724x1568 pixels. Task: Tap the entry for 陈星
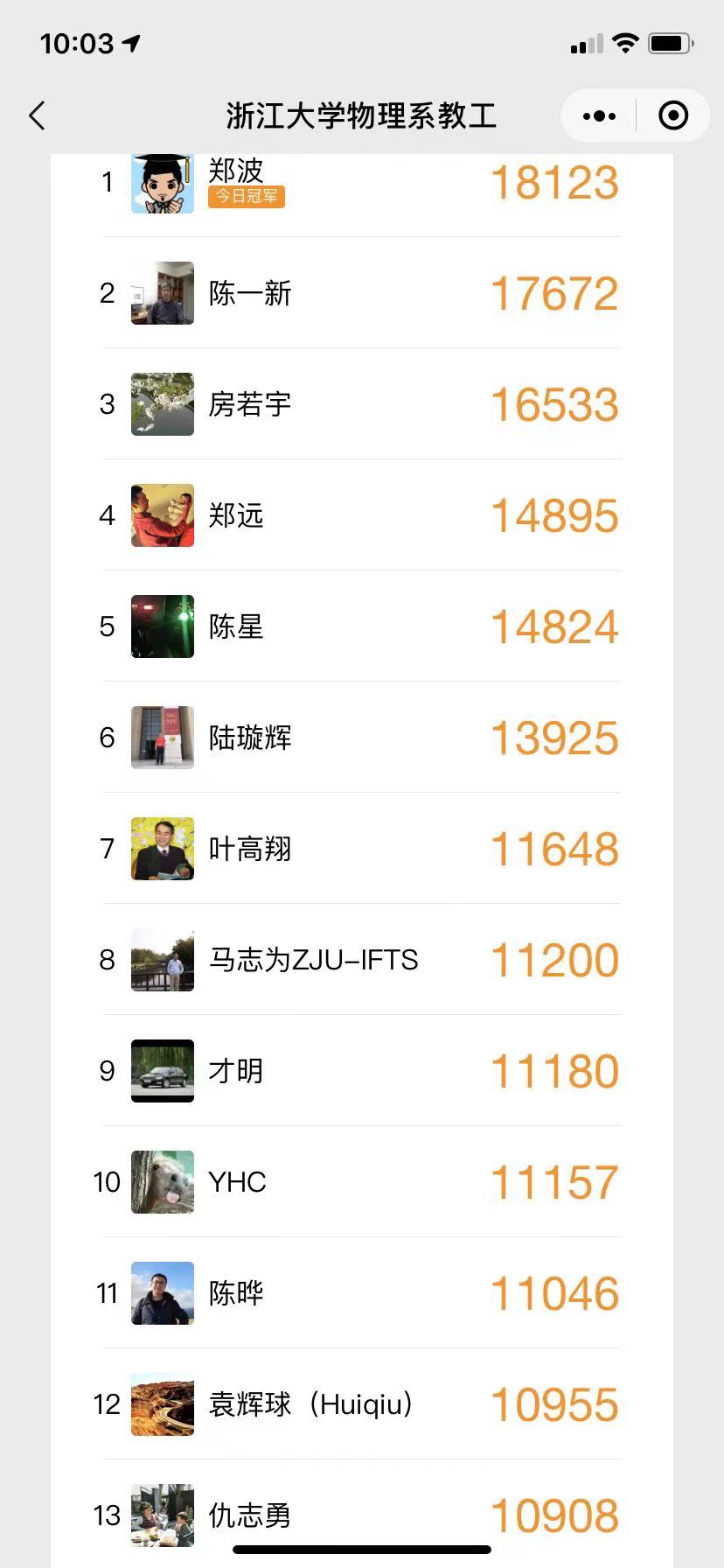point(361,626)
